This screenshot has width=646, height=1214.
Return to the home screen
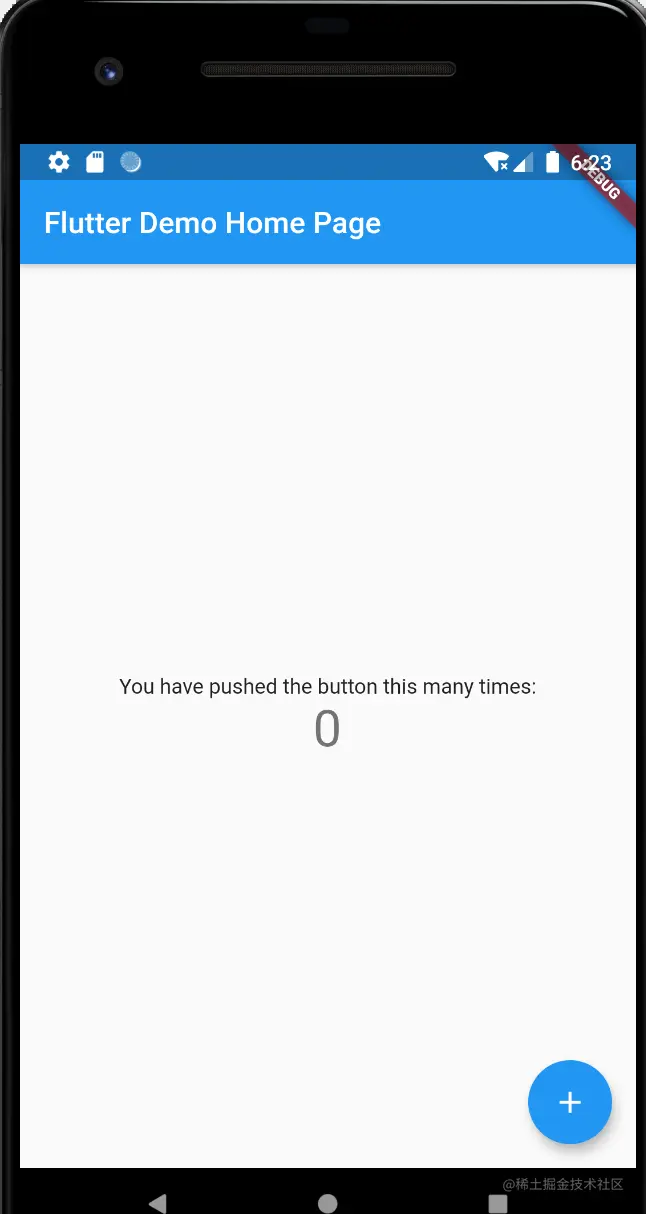pos(327,1203)
